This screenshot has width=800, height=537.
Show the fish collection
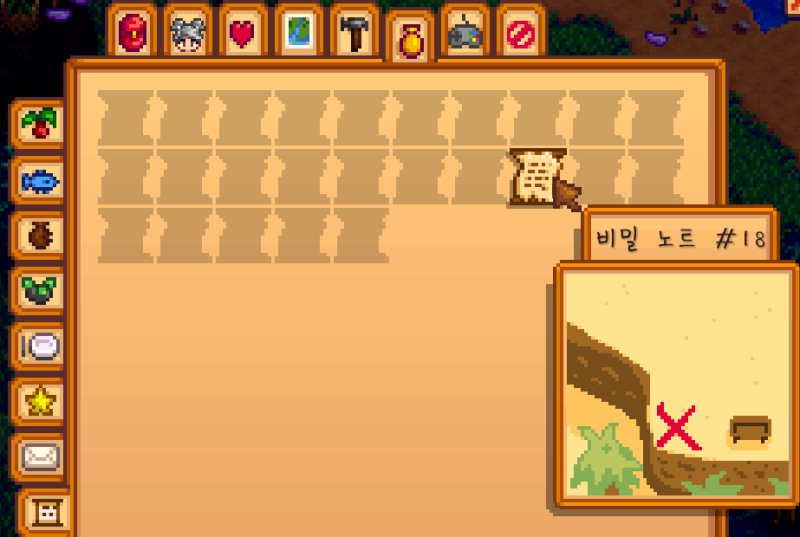(x=39, y=181)
